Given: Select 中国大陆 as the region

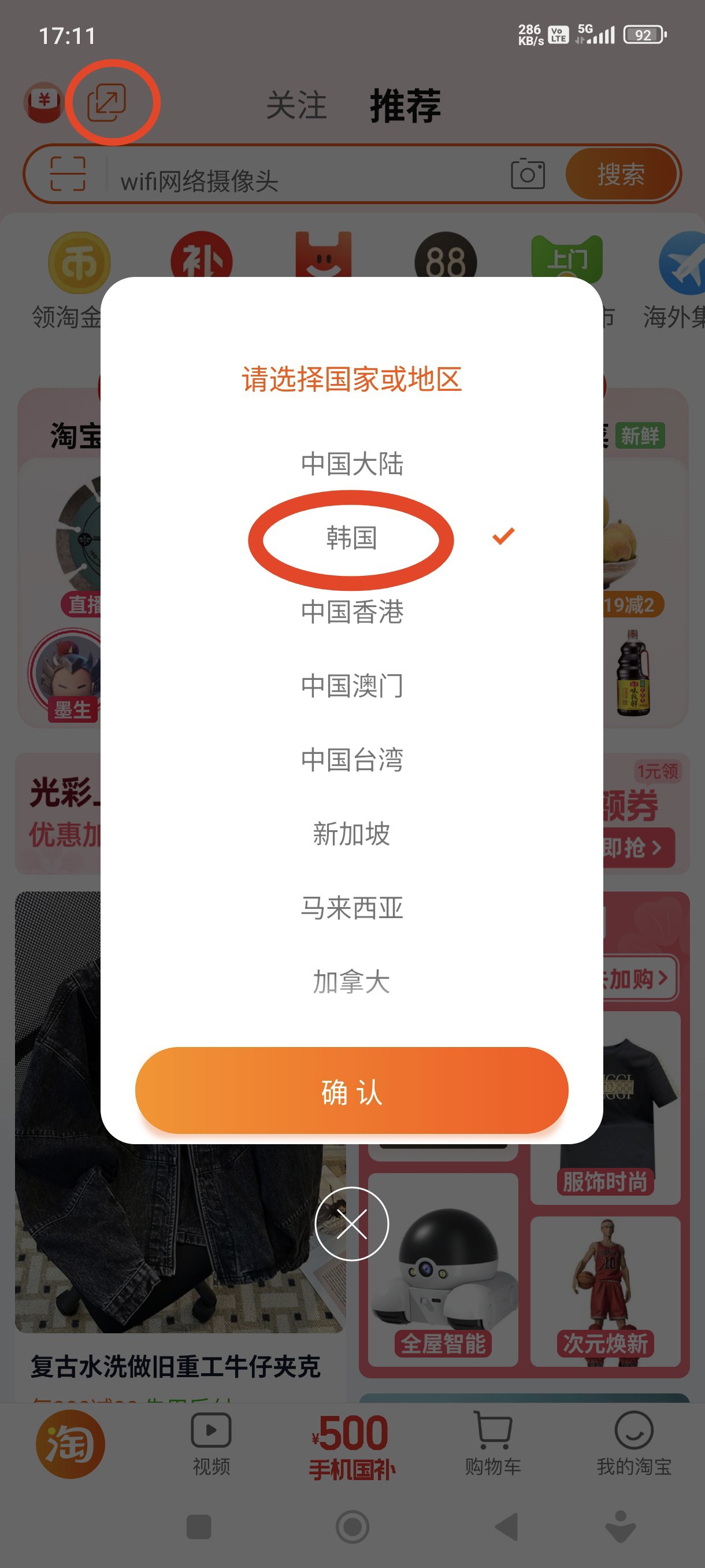Looking at the screenshot, I should (x=351, y=464).
